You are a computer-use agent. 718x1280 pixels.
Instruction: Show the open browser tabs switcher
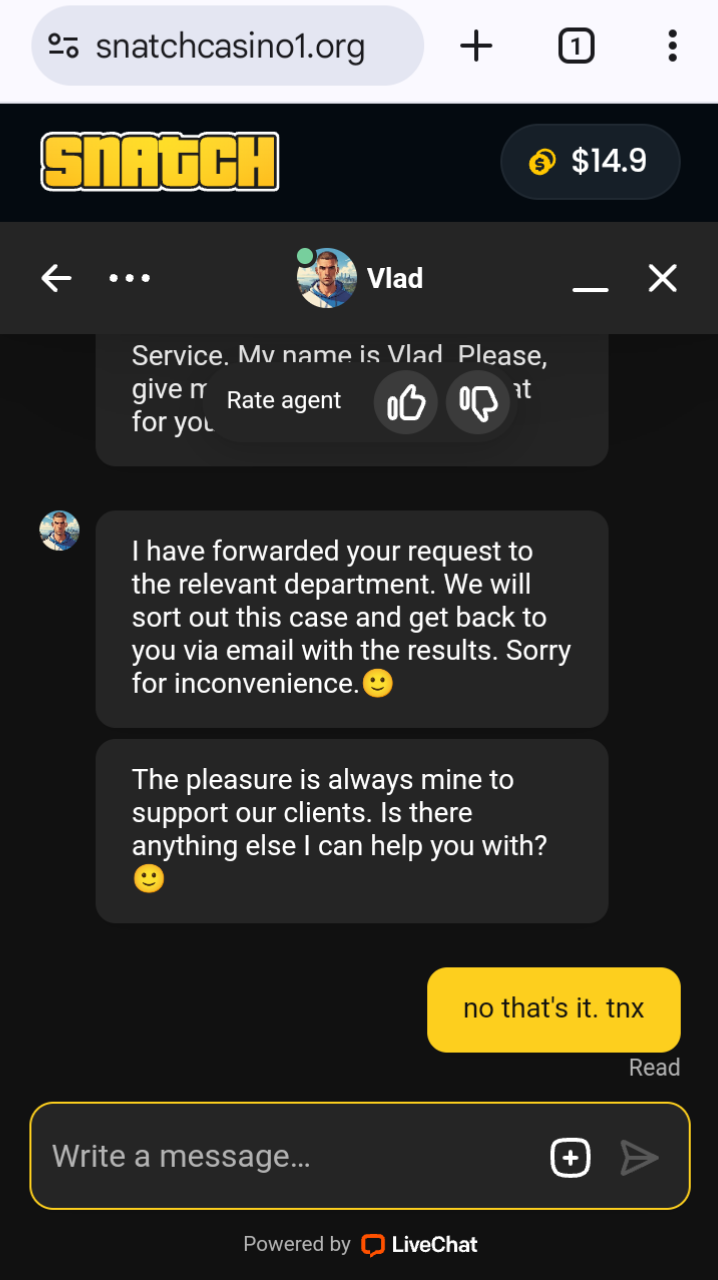576,46
